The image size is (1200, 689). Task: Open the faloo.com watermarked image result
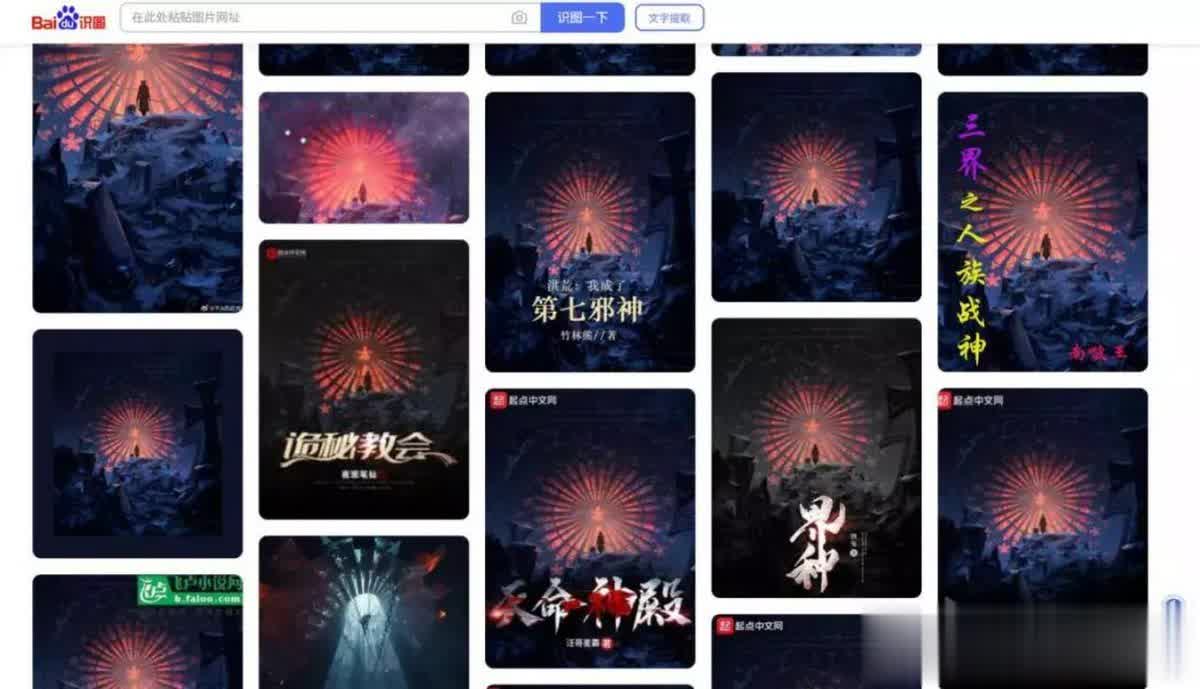[137, 631]
